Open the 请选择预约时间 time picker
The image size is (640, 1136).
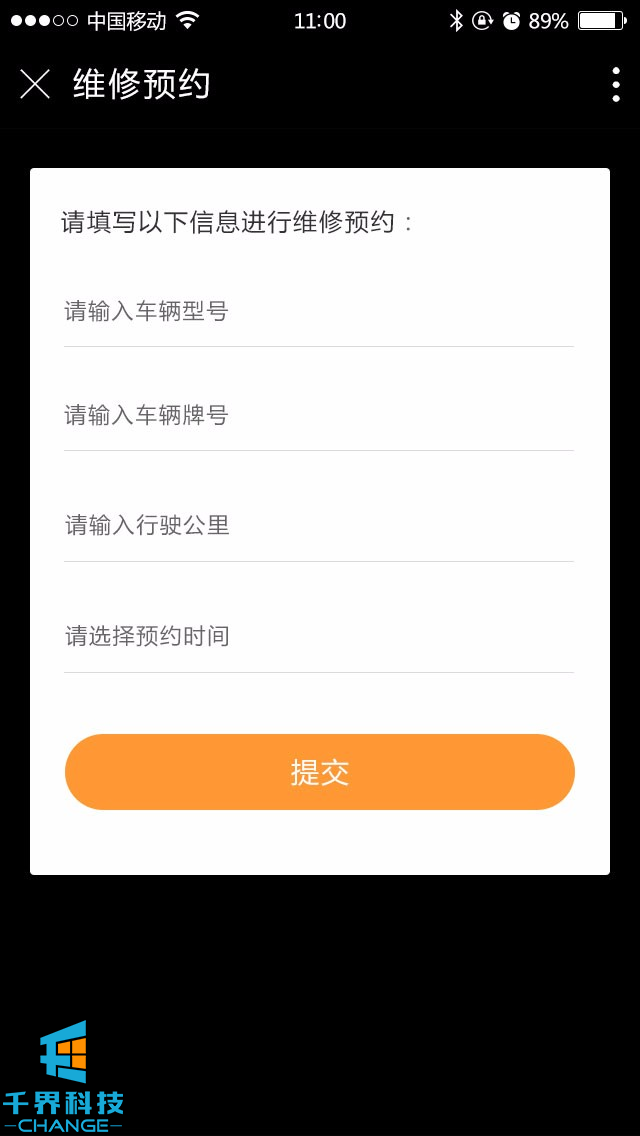318,636
